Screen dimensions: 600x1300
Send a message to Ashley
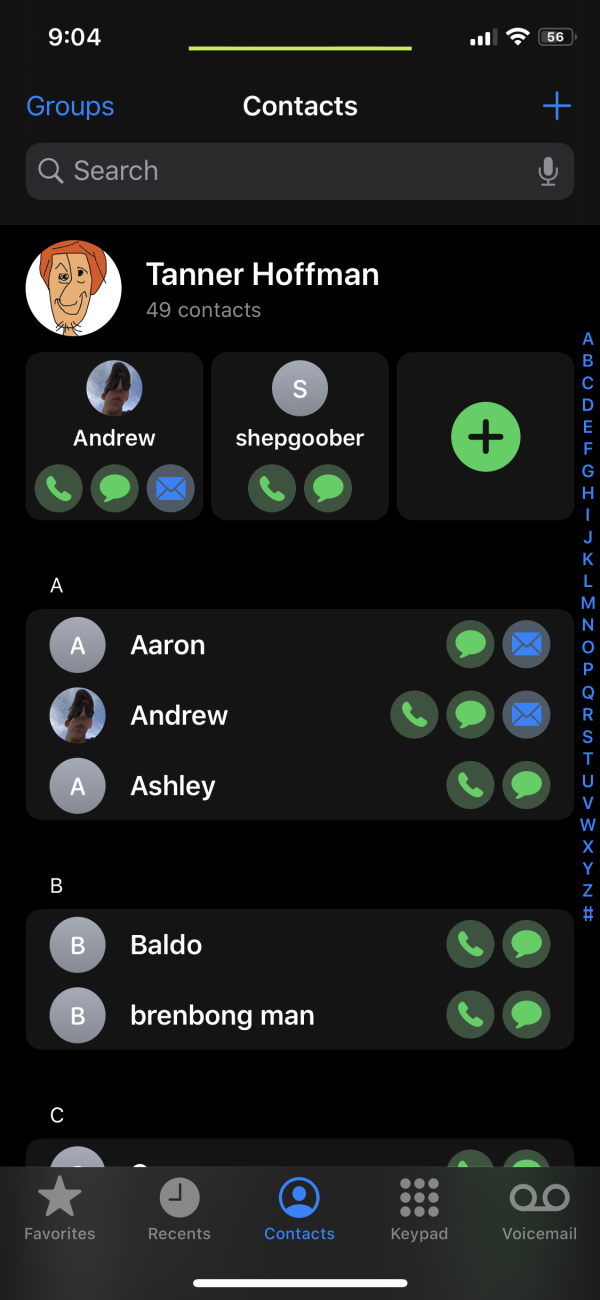click(526, 785)
